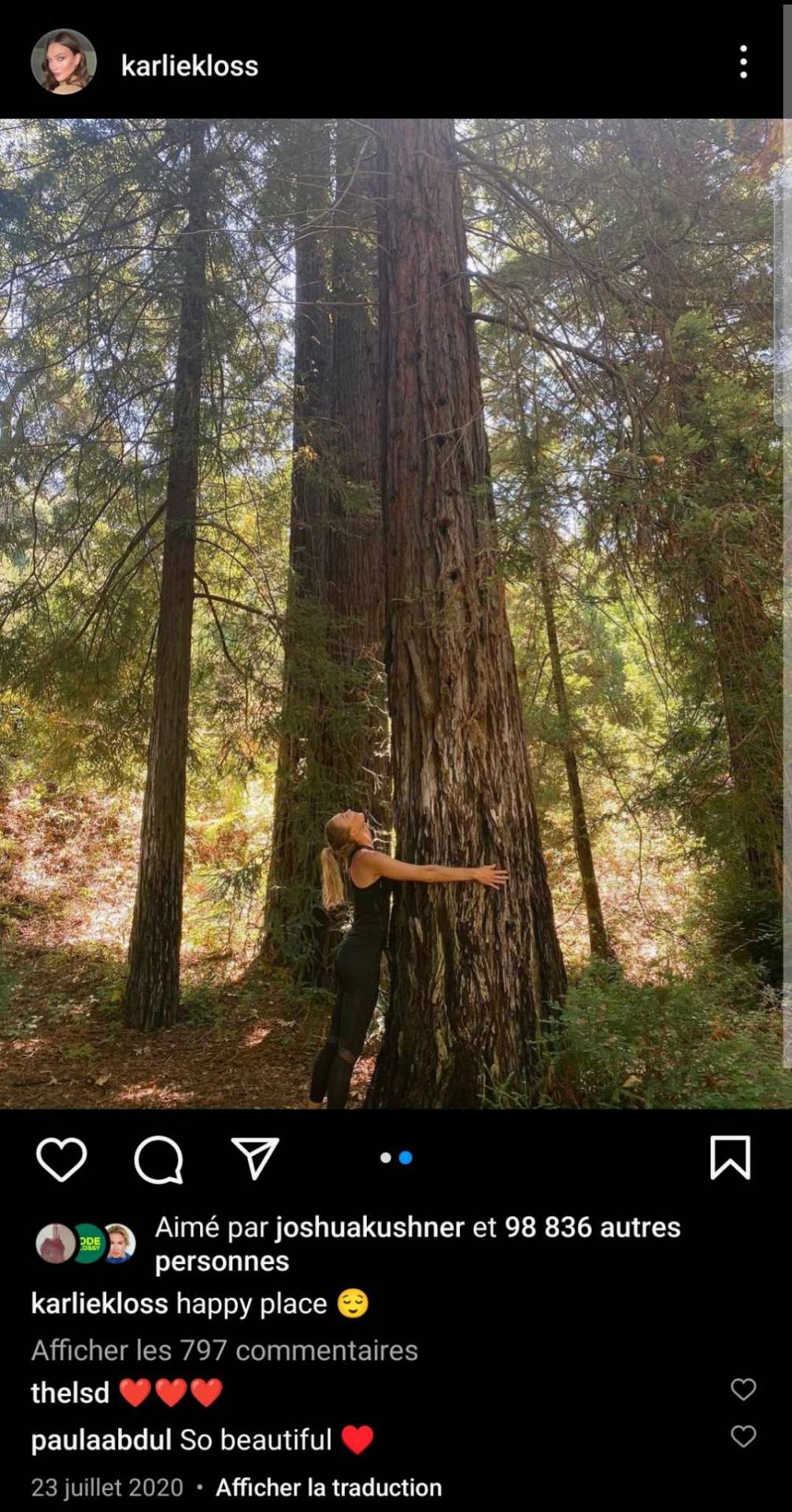Open the tree-hugging post photo
The image size is (792, 1512).
(x=396, y=613)
